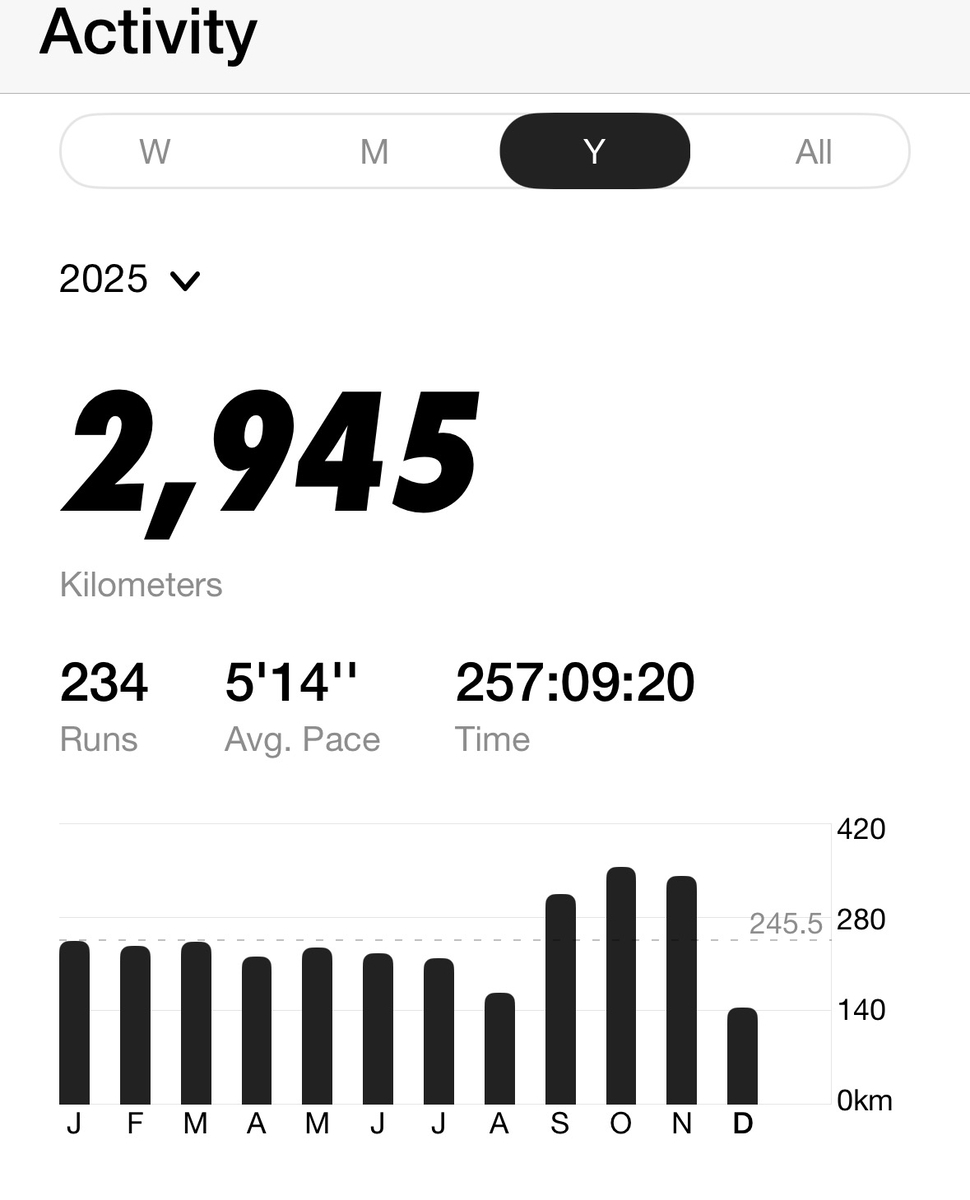Switch to the W weekly view

click(x=155, y=152)
